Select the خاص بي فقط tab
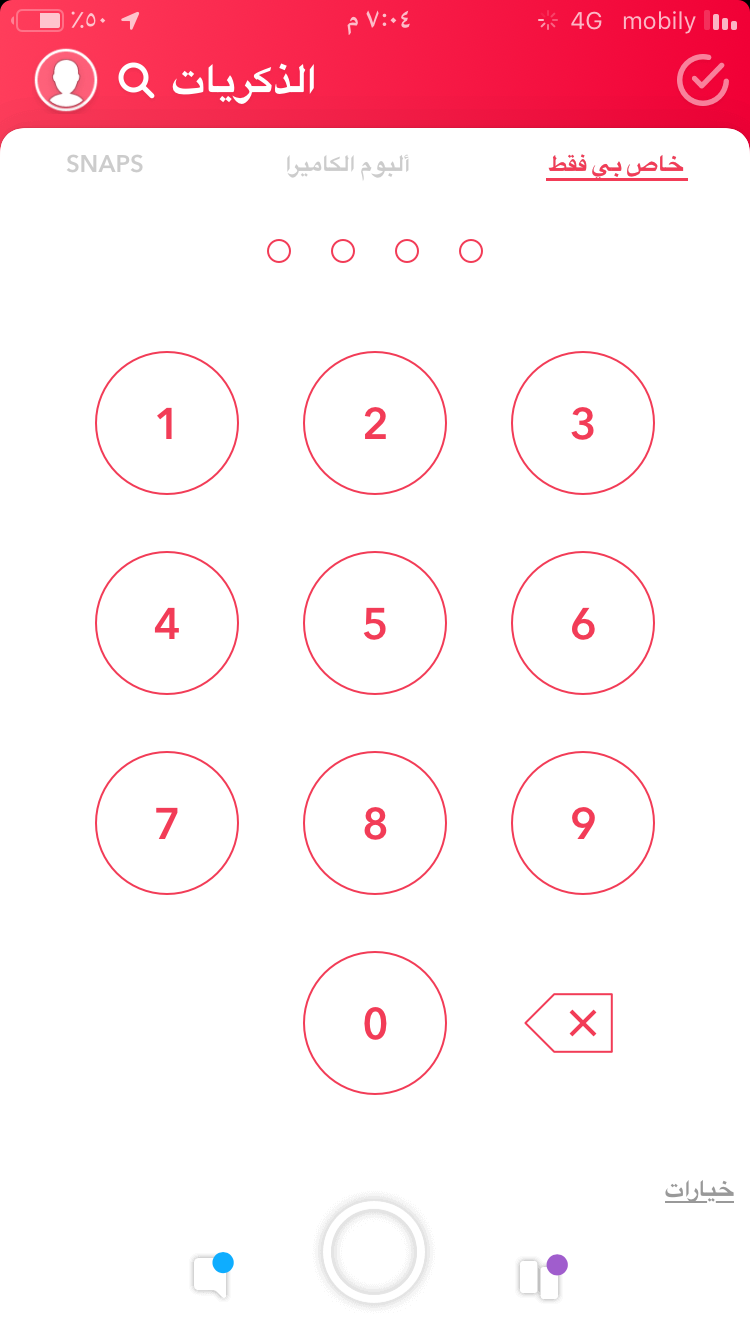The width and height of the screenshot is (750, 1334). [x=616, y=165]
